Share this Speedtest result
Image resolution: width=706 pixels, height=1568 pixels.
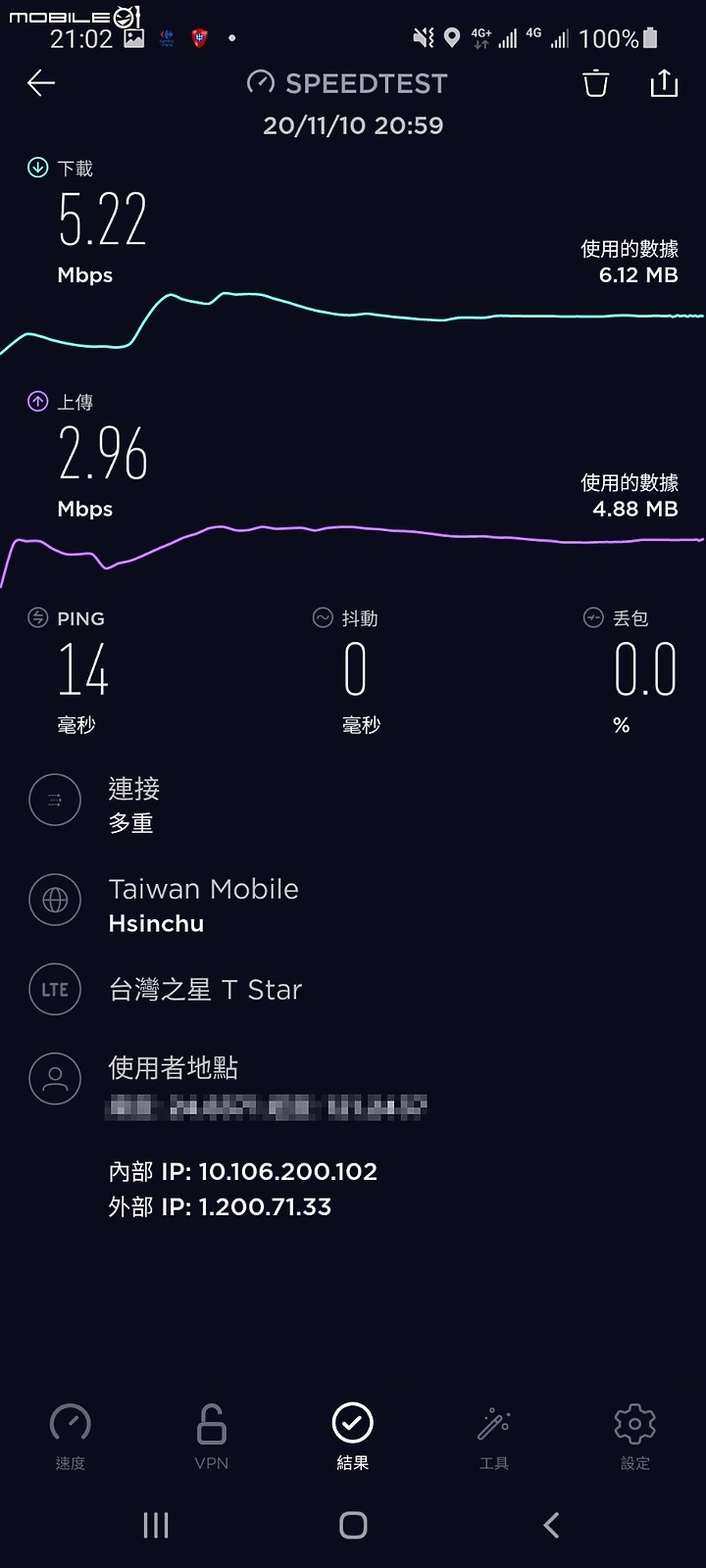click(664, 83)
